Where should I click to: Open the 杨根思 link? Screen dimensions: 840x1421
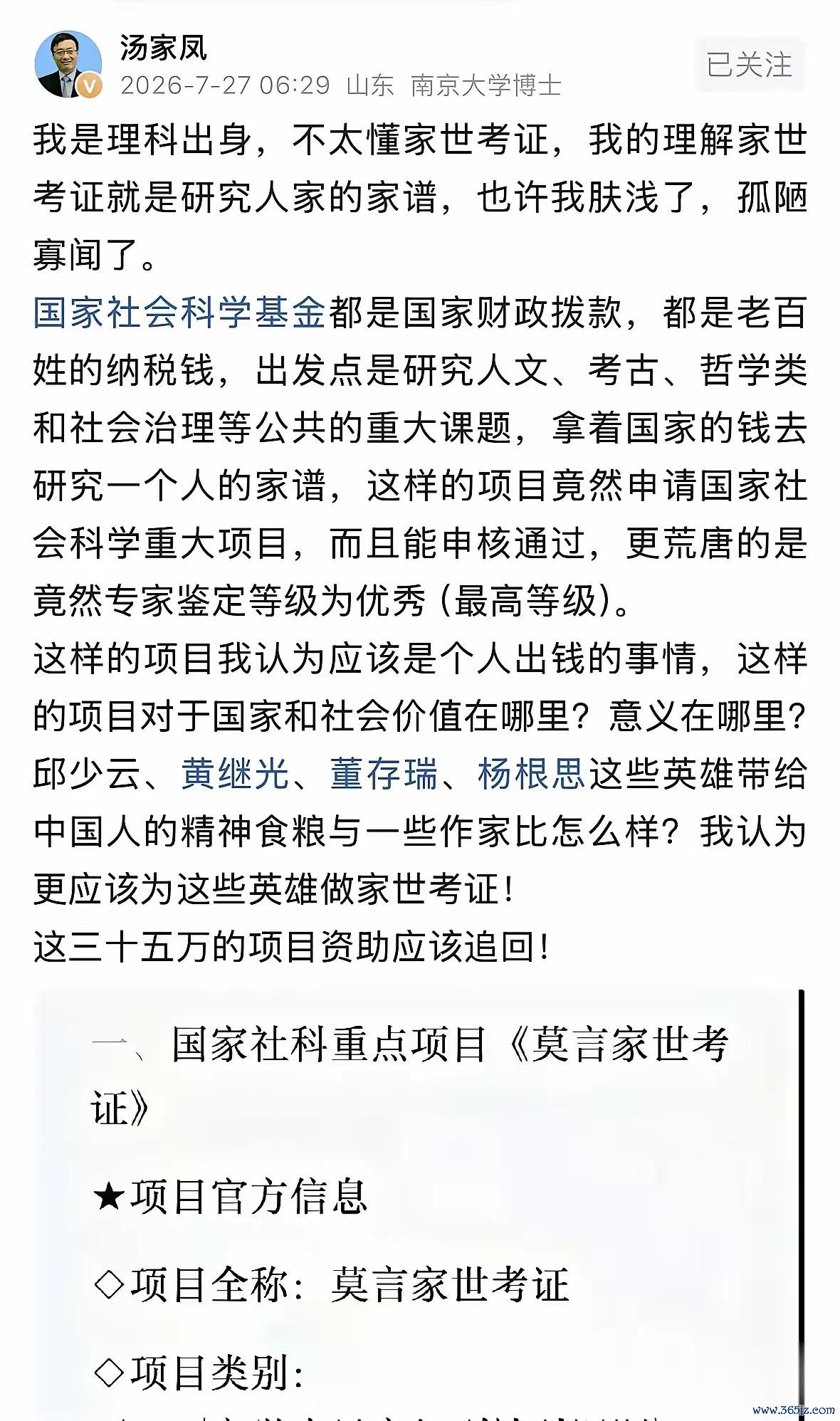pos(532,774)
